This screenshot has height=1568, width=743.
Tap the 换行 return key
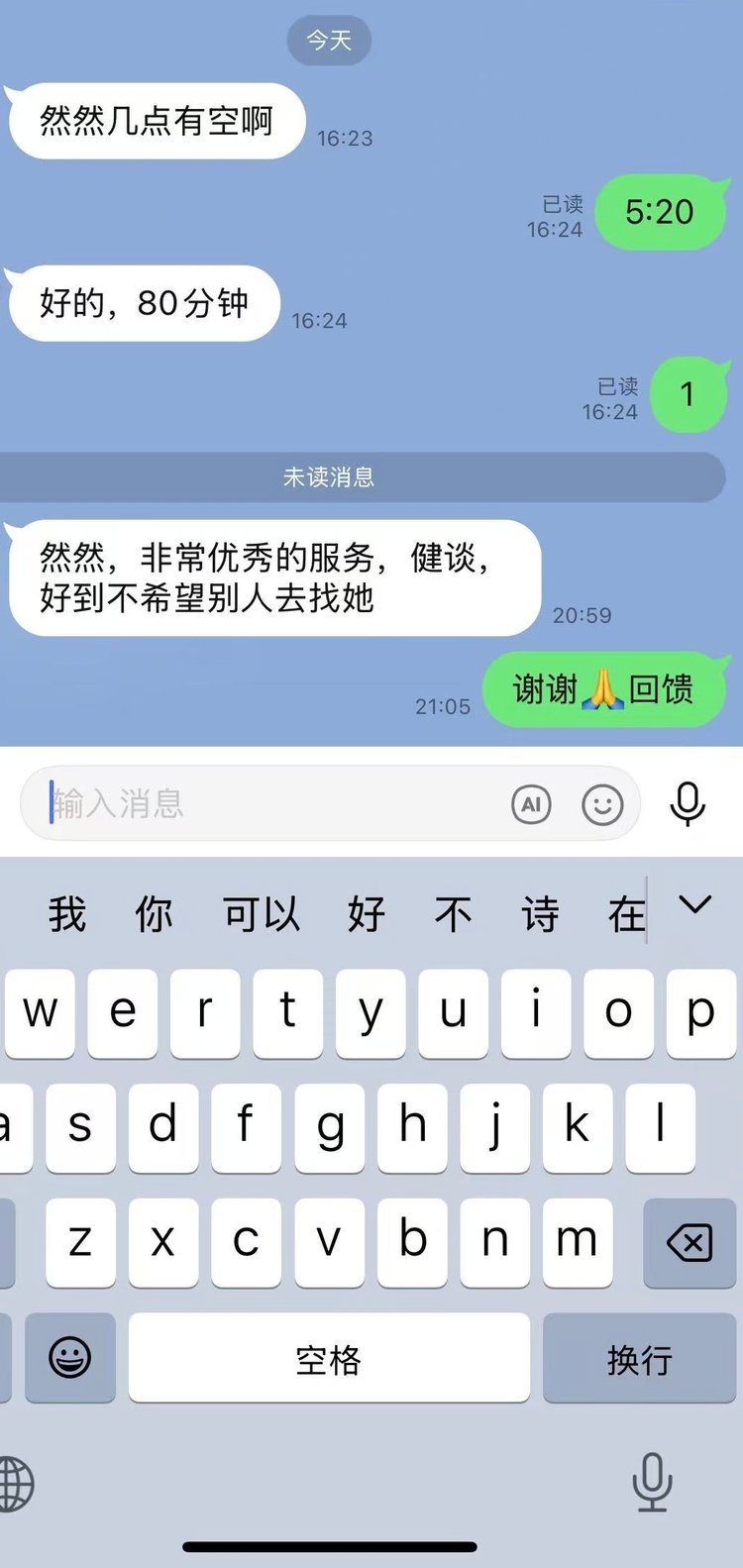point(639,1359)
